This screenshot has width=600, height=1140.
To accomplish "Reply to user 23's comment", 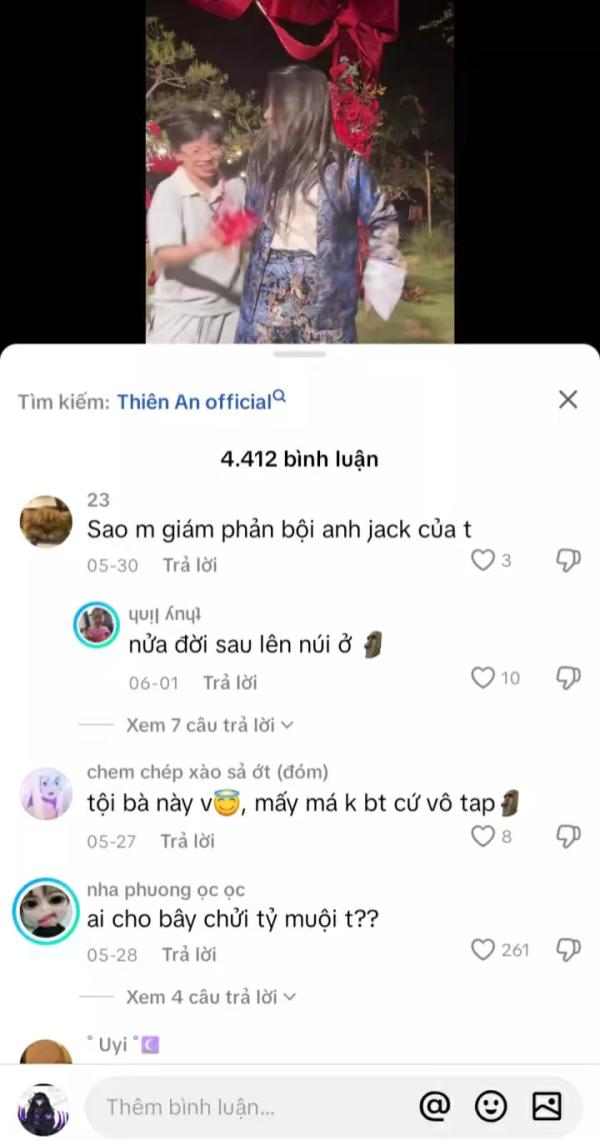I will pos(190,565).
